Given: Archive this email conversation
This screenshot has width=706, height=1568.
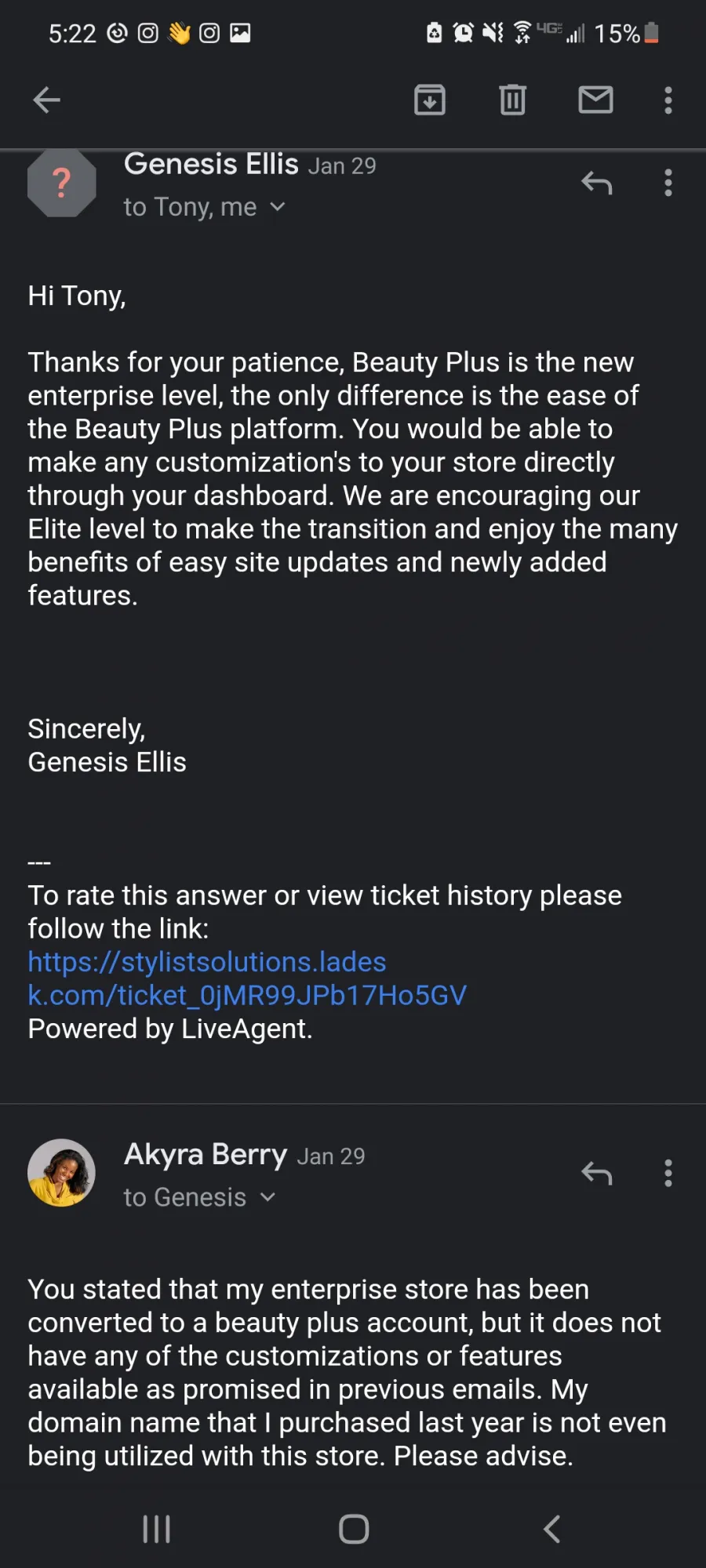Looking at the screenshot, I should pos(430,100).
